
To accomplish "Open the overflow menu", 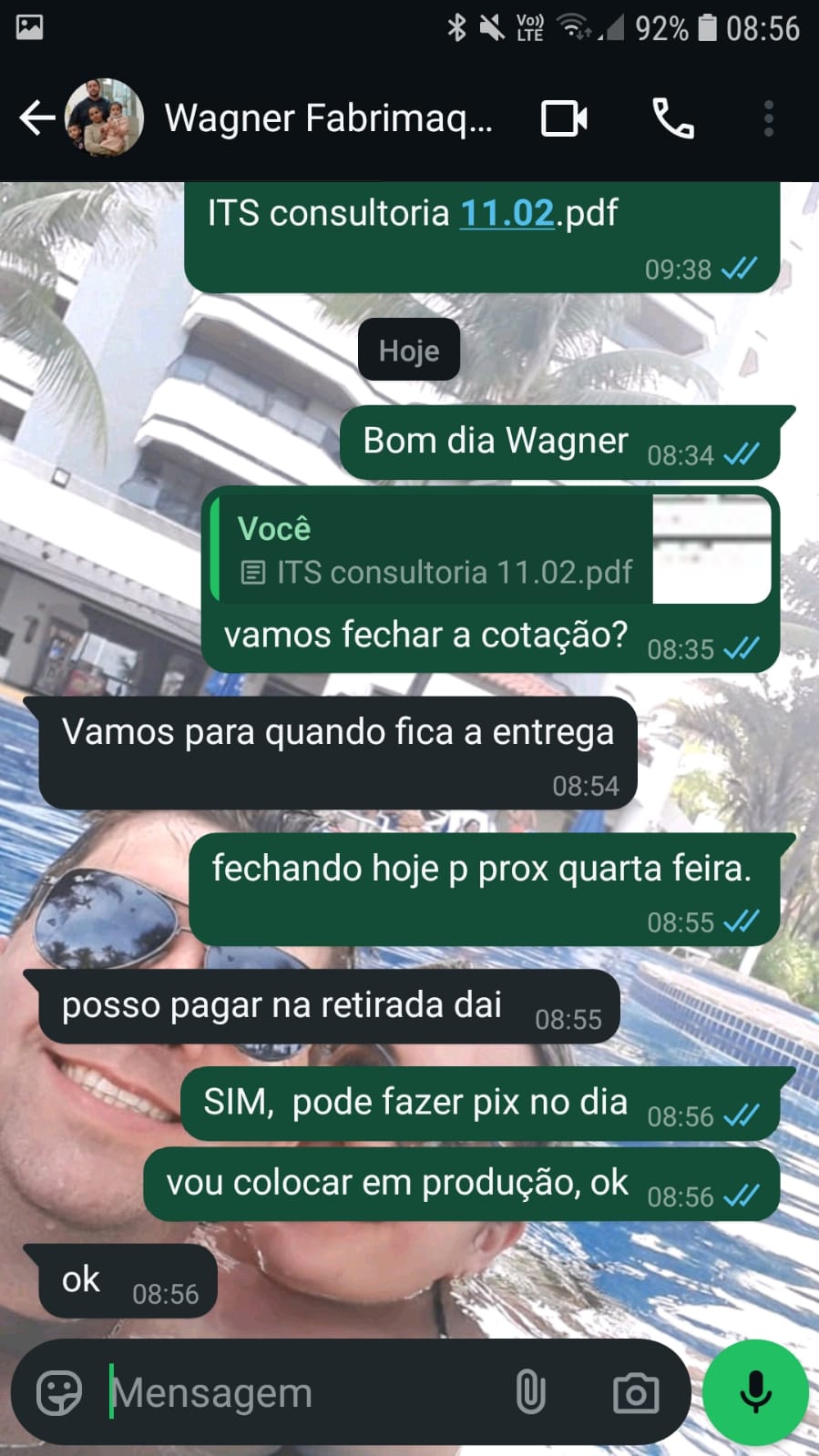I will click(769, 118).
